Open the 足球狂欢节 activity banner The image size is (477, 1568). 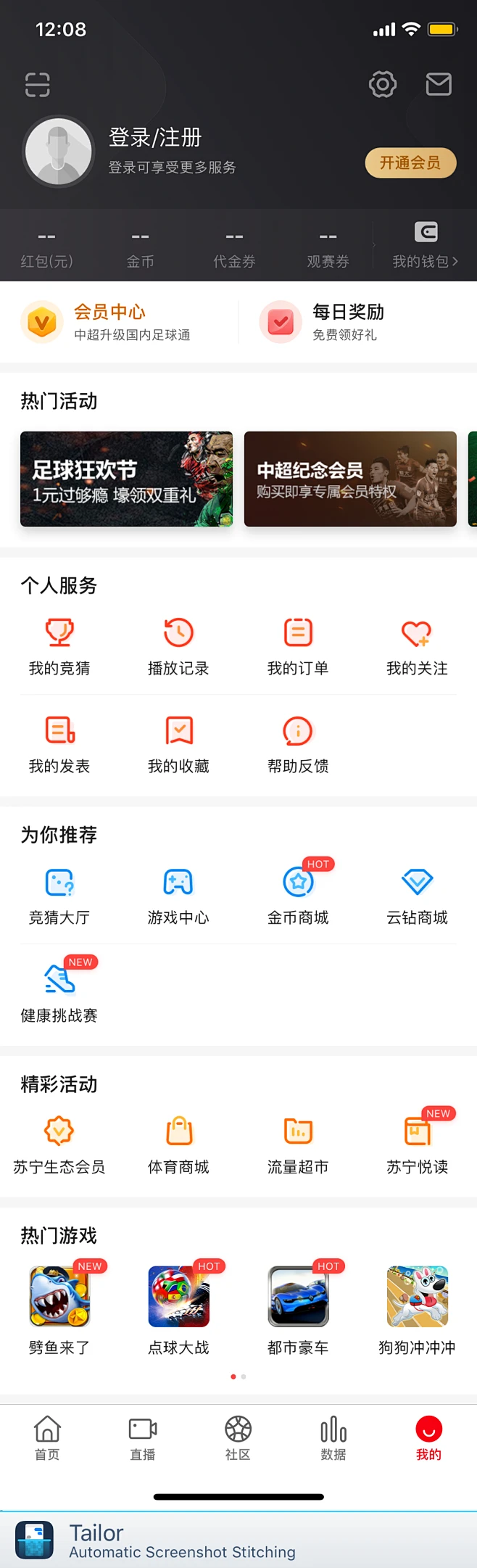pos(127,479)
